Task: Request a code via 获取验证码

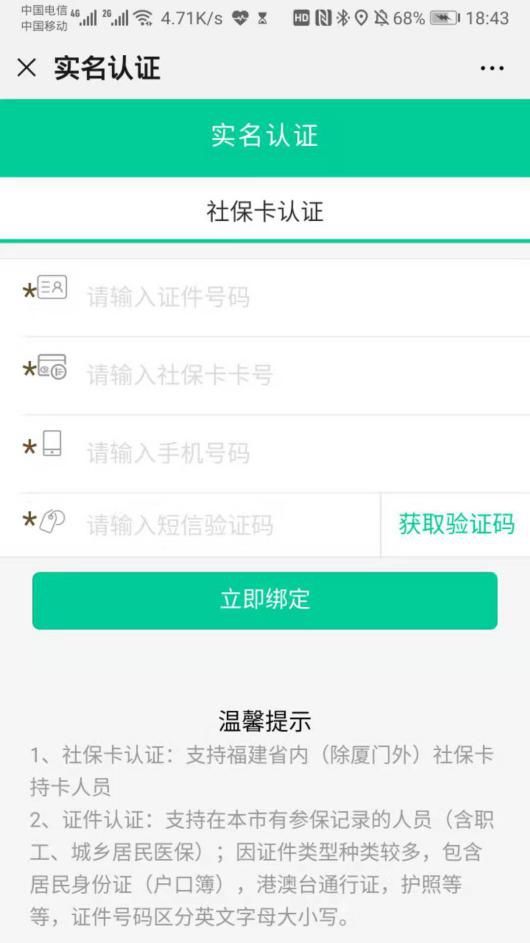Action: (456, 525)
